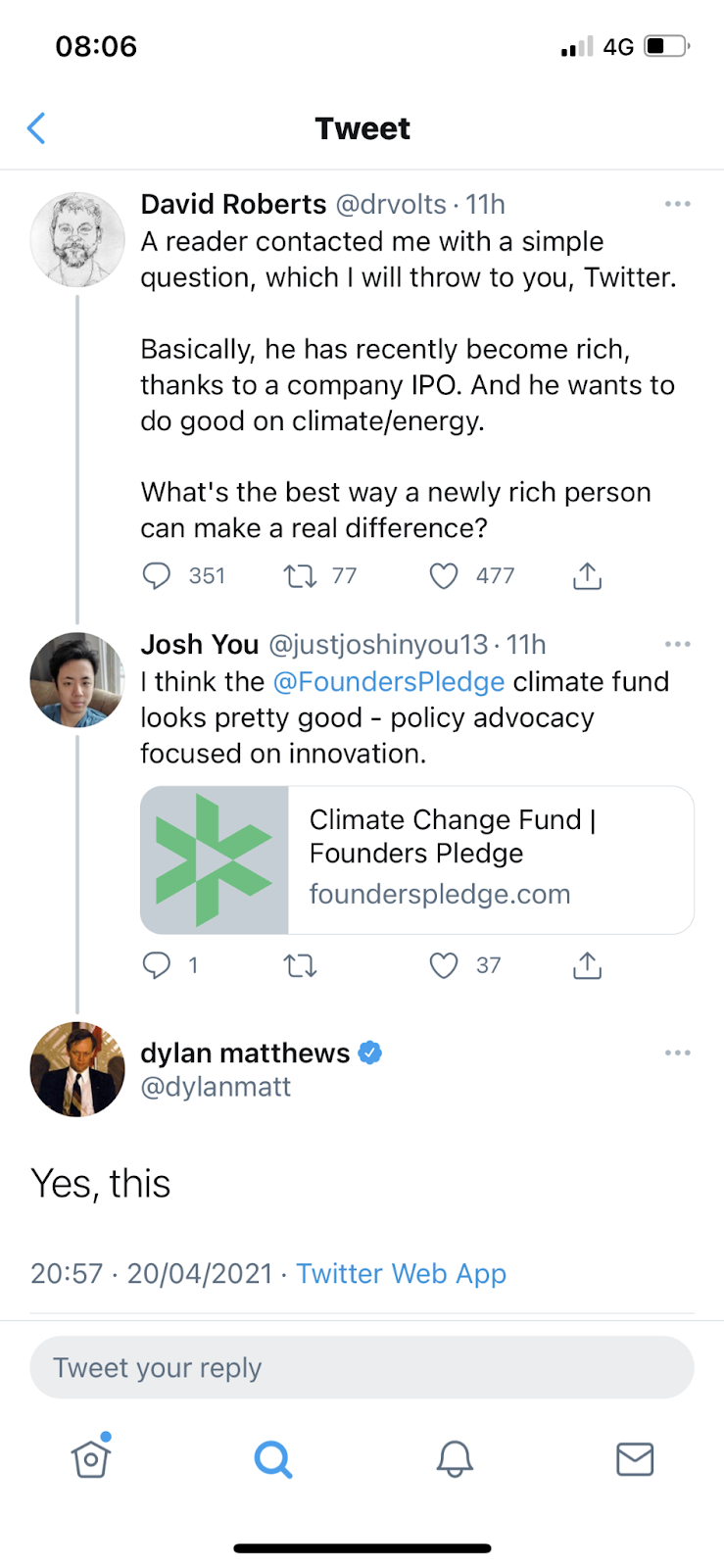Image resolution: width=724 pixels, height=1568 pixels.
Task: Tap the Twitter Web App link
Action: pyautogui.click(x=401, y=1273)
